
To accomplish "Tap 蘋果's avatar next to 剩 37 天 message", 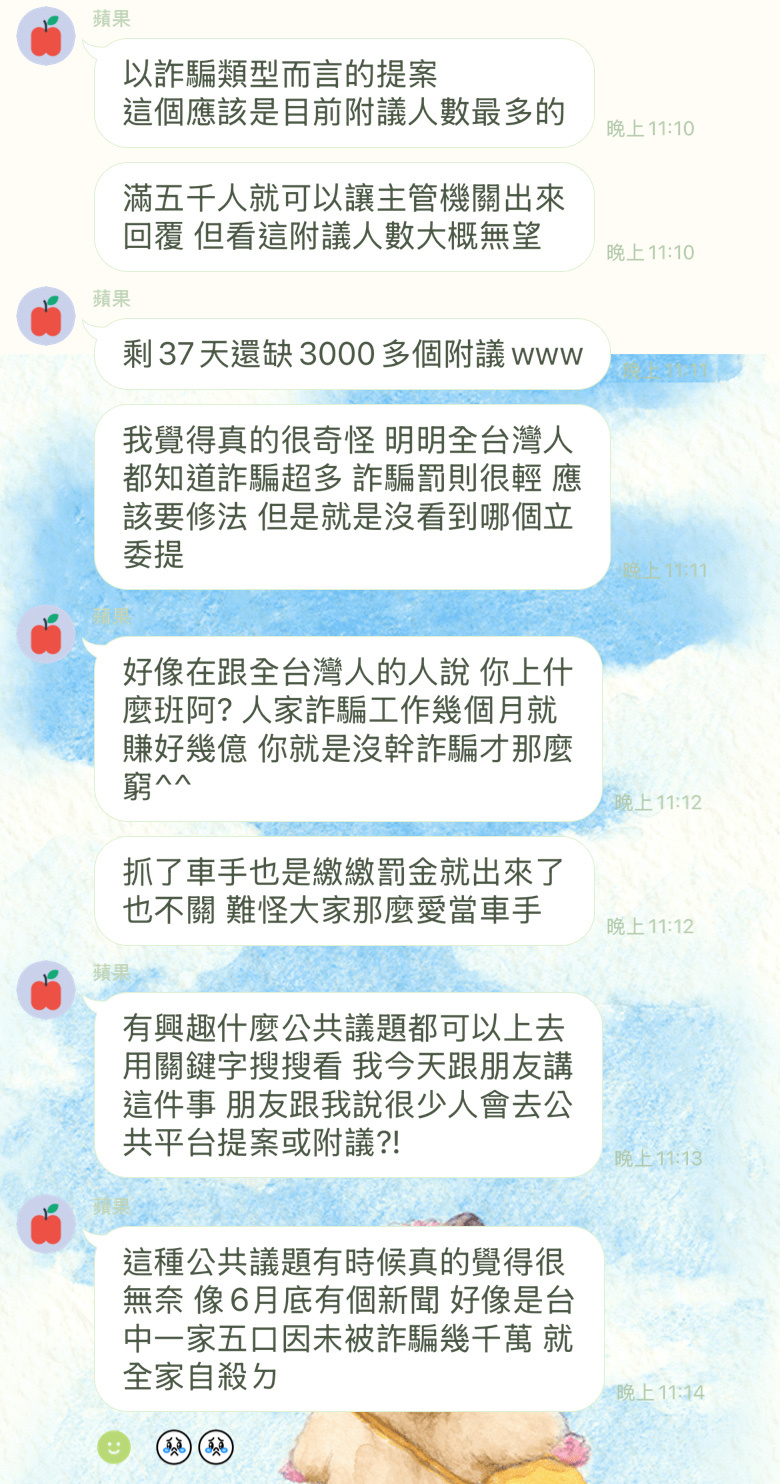I will [x=46, y=317].
